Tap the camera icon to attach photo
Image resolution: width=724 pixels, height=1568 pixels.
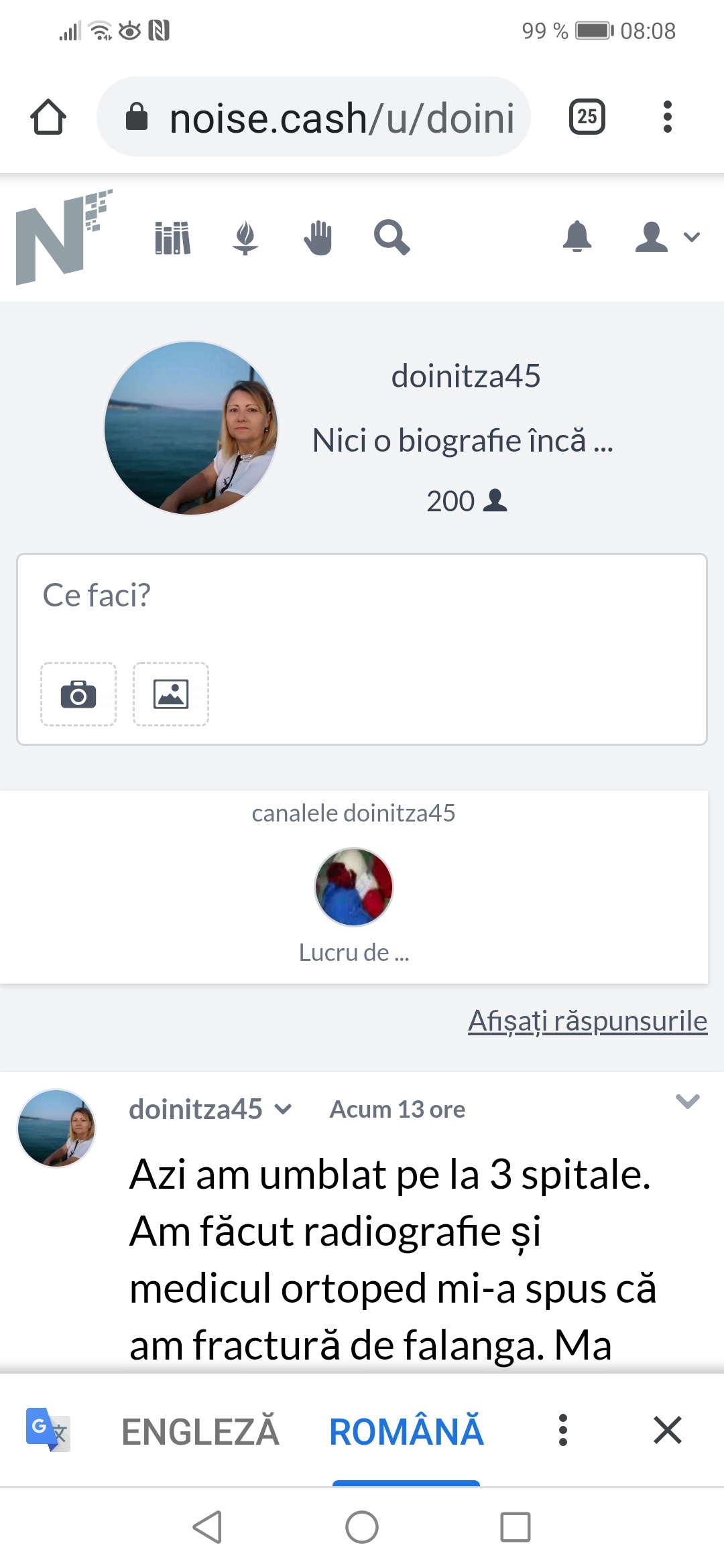[78, 694]
